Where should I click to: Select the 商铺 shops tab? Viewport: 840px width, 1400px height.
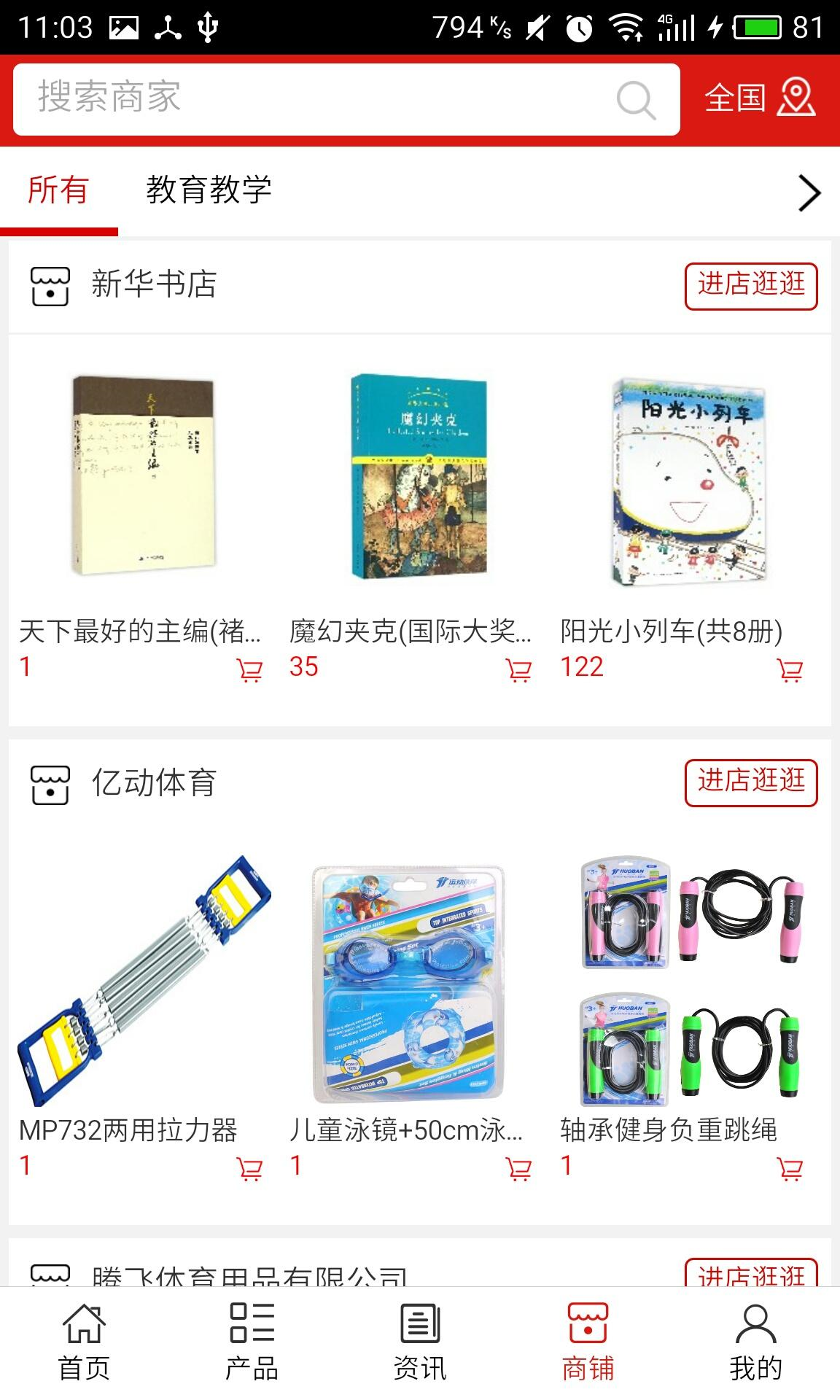coord(588,1342)
